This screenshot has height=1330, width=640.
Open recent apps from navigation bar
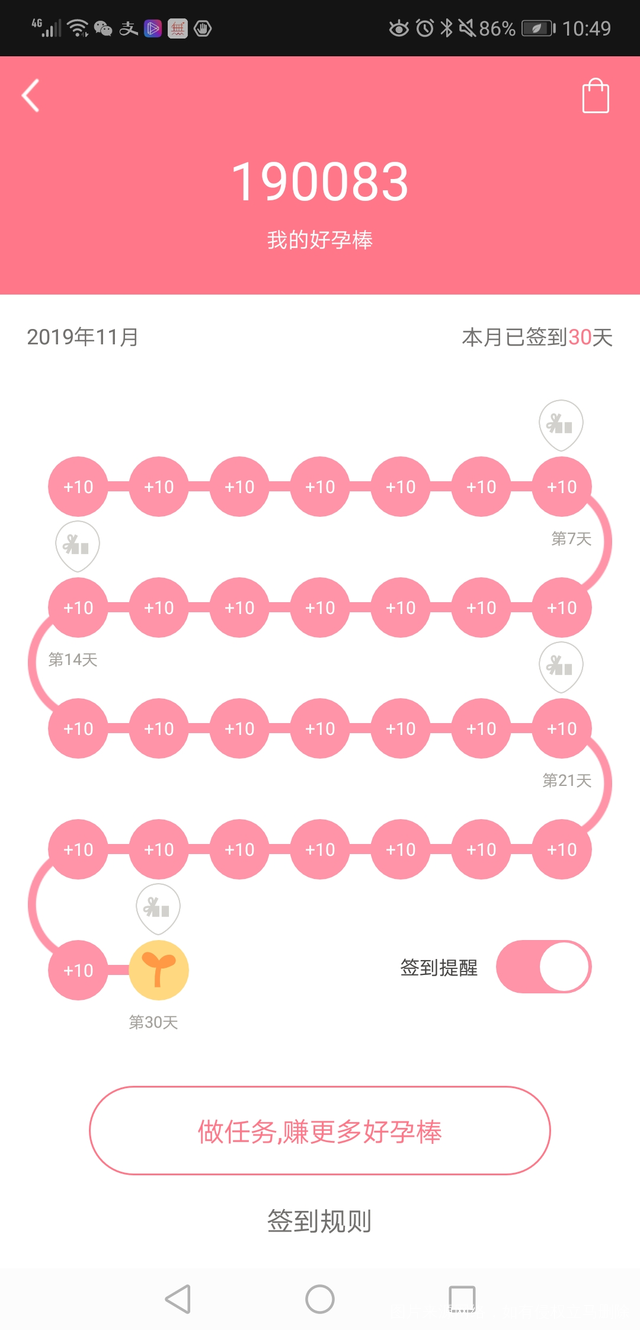click(x=461, y=1299)
